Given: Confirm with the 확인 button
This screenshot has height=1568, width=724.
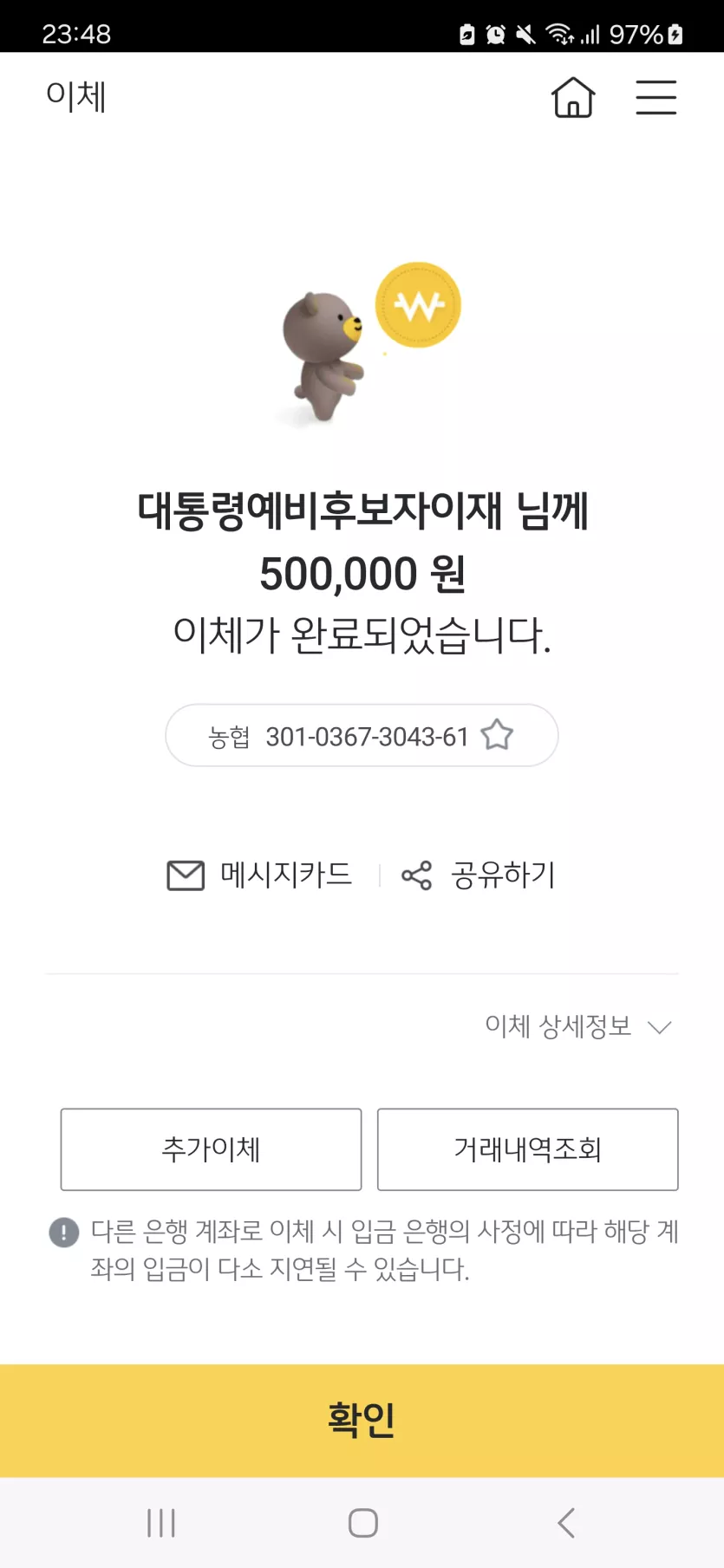Looking at the screenshot, I should pyautogui.click(x=362, y=1420).
